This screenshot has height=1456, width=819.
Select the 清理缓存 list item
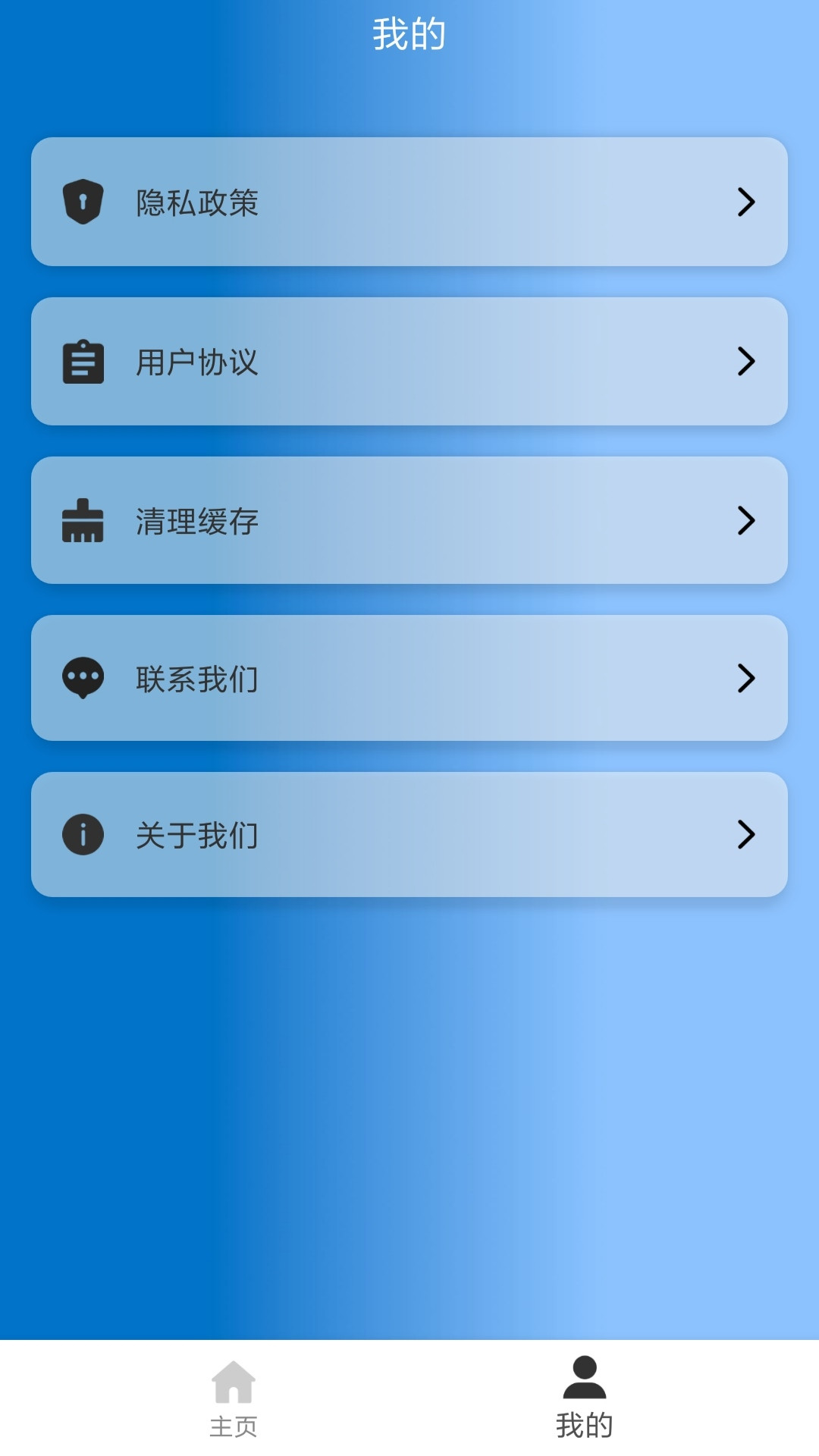(x=409, y=520)
